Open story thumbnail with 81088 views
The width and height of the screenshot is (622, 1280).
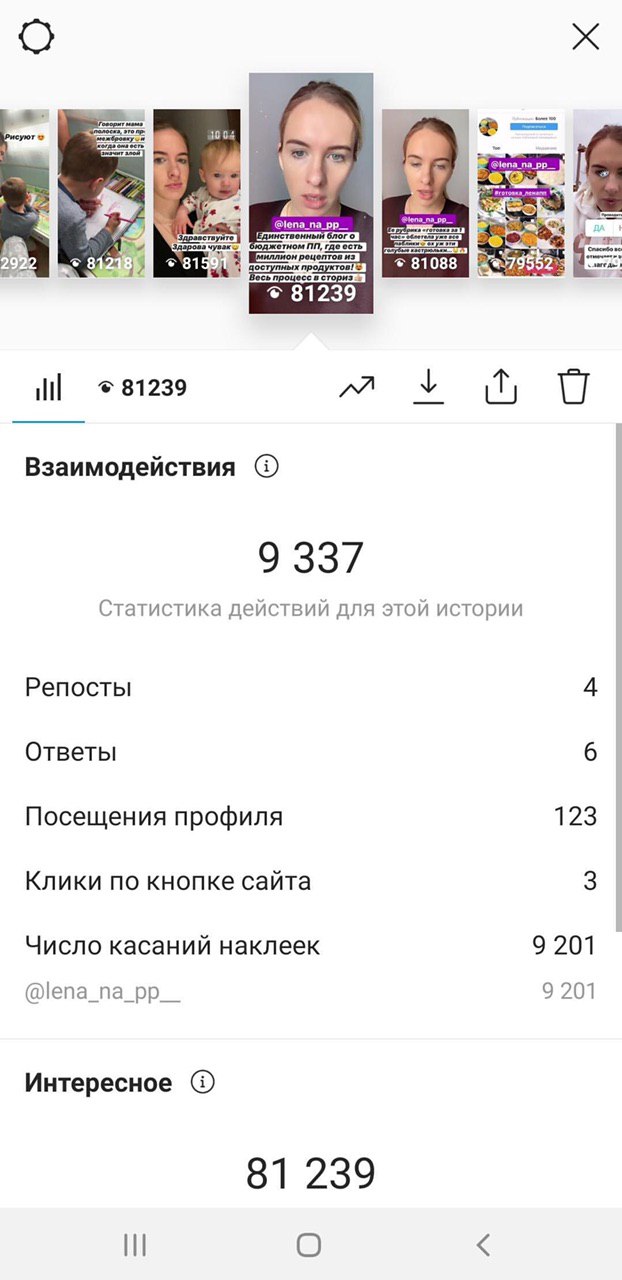coord(425,193)
